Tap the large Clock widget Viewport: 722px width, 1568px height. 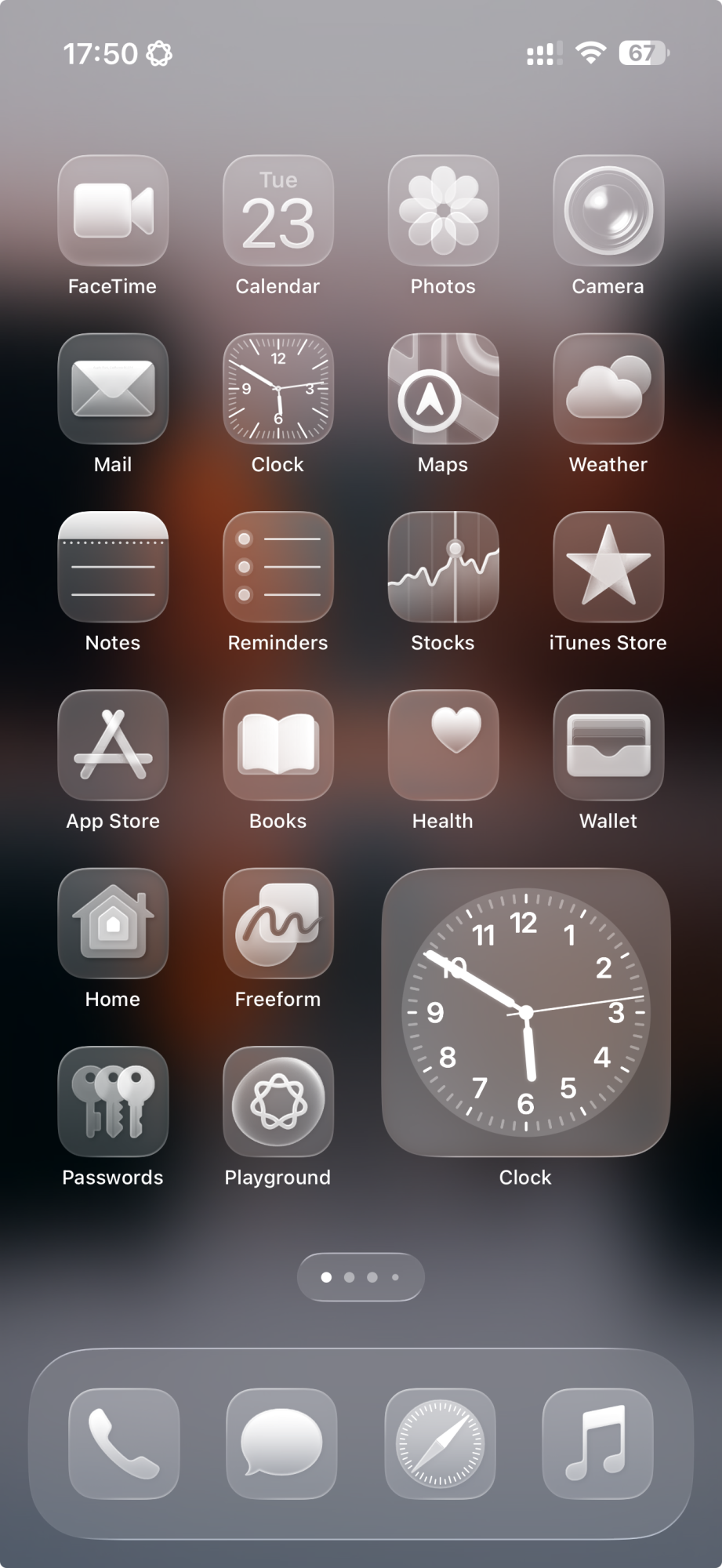coord(526,1012)
